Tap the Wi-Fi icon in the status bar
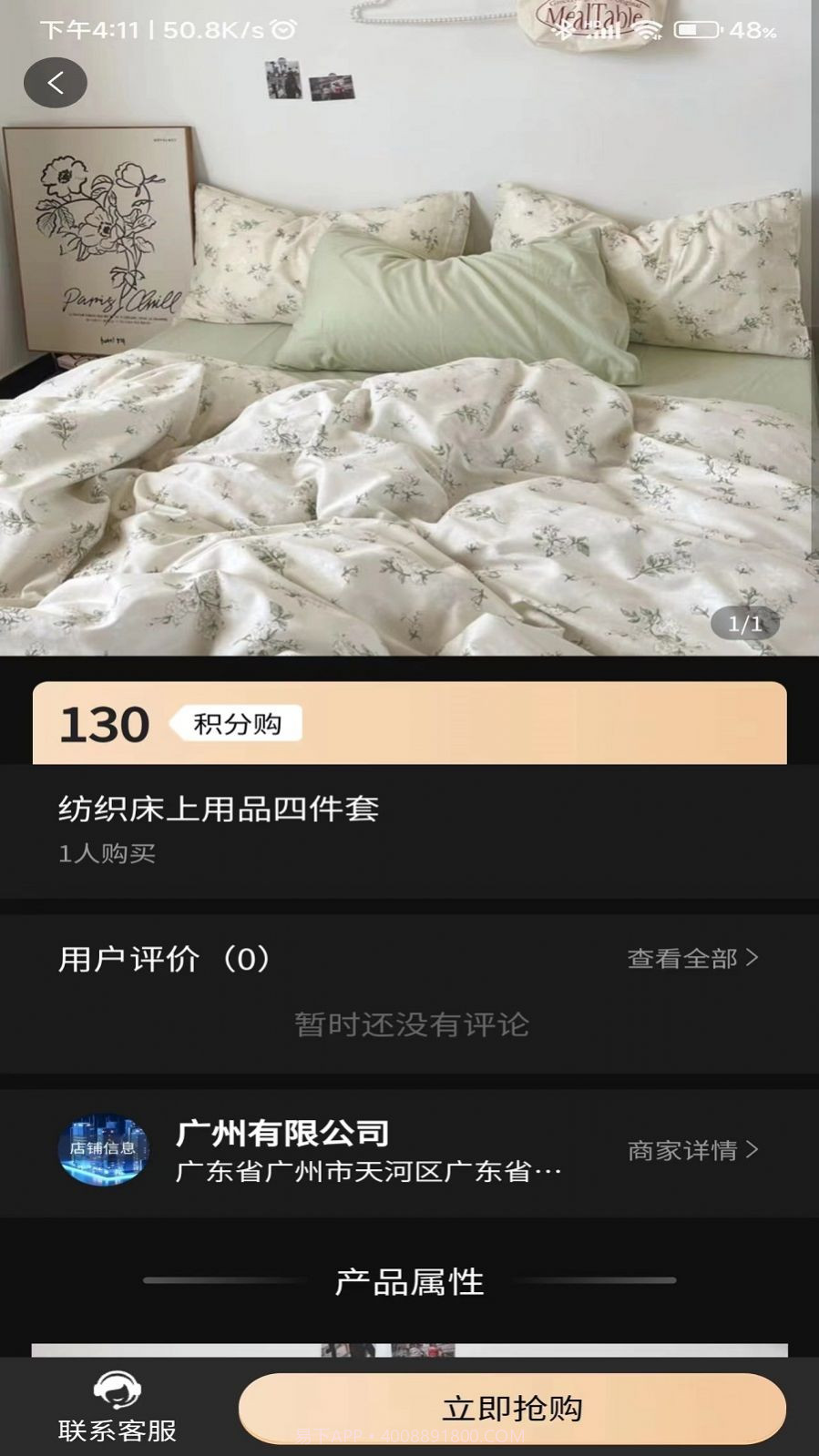The width and height of the screenshot is (819, 1456). [648, 28]
